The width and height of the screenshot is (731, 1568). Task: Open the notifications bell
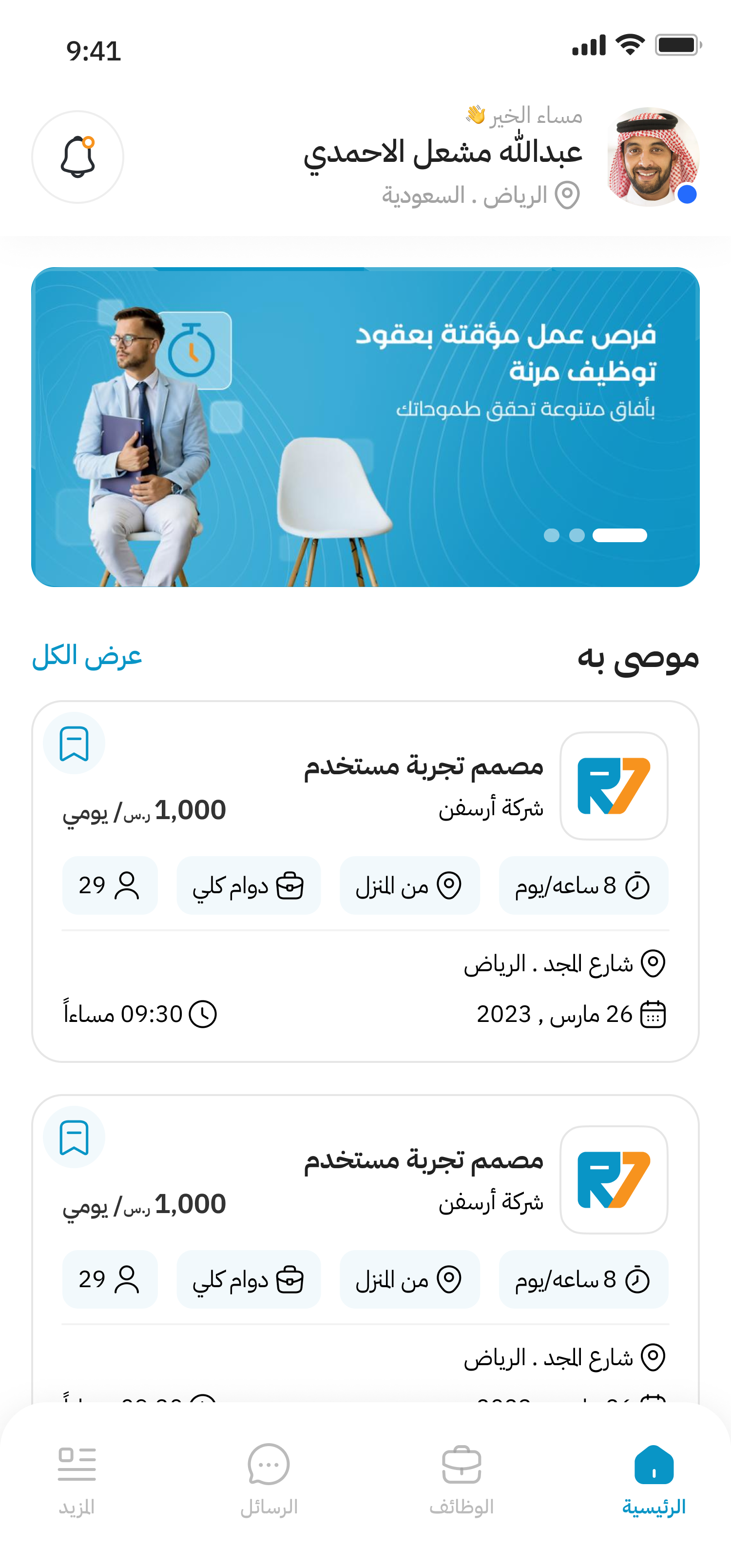point(77,157)
